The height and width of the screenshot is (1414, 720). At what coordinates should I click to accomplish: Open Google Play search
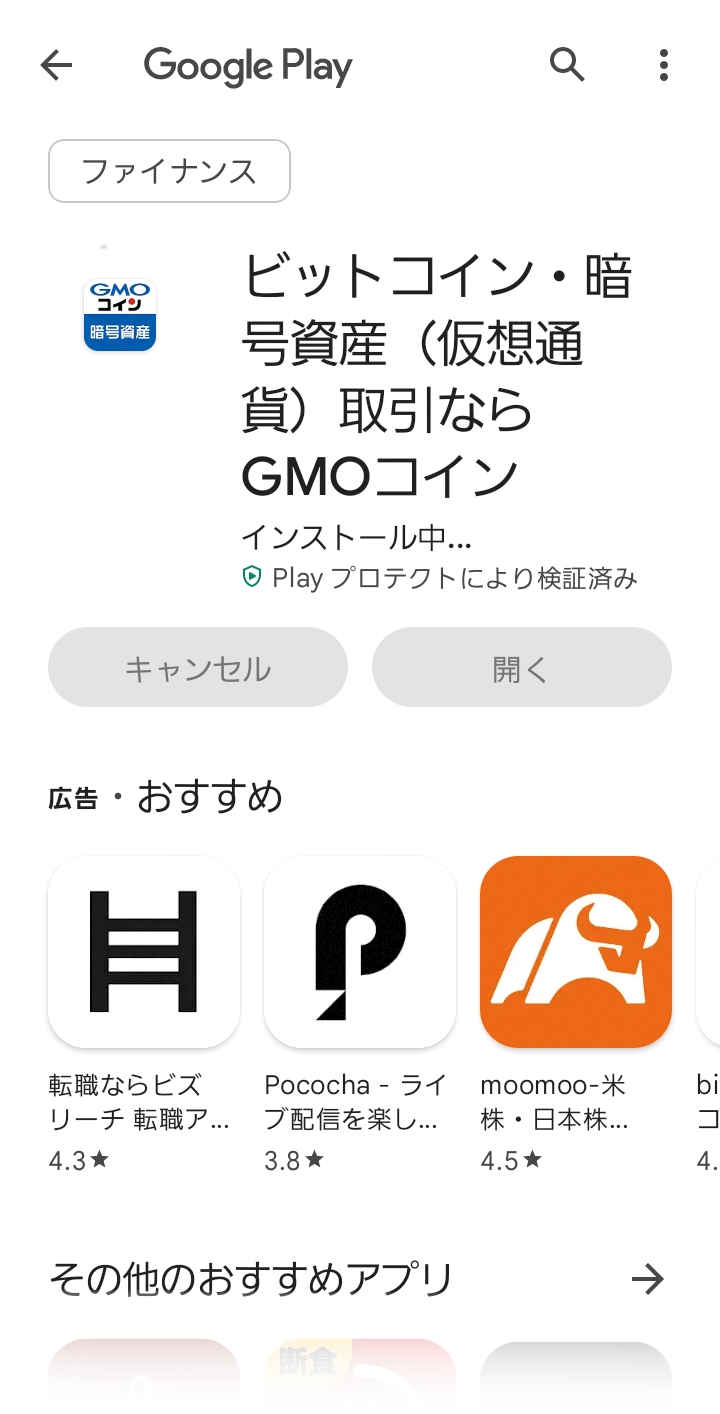click(x=566, y=65)
